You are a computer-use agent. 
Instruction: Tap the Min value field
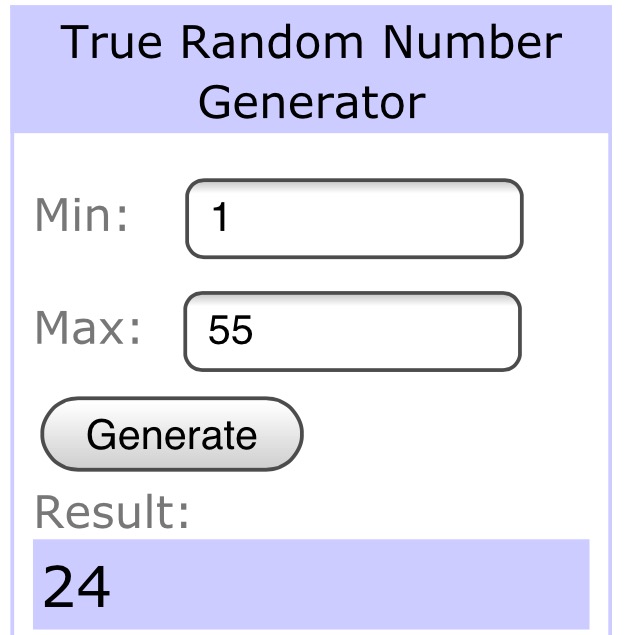pyautogui.click(x=354, y=218)
